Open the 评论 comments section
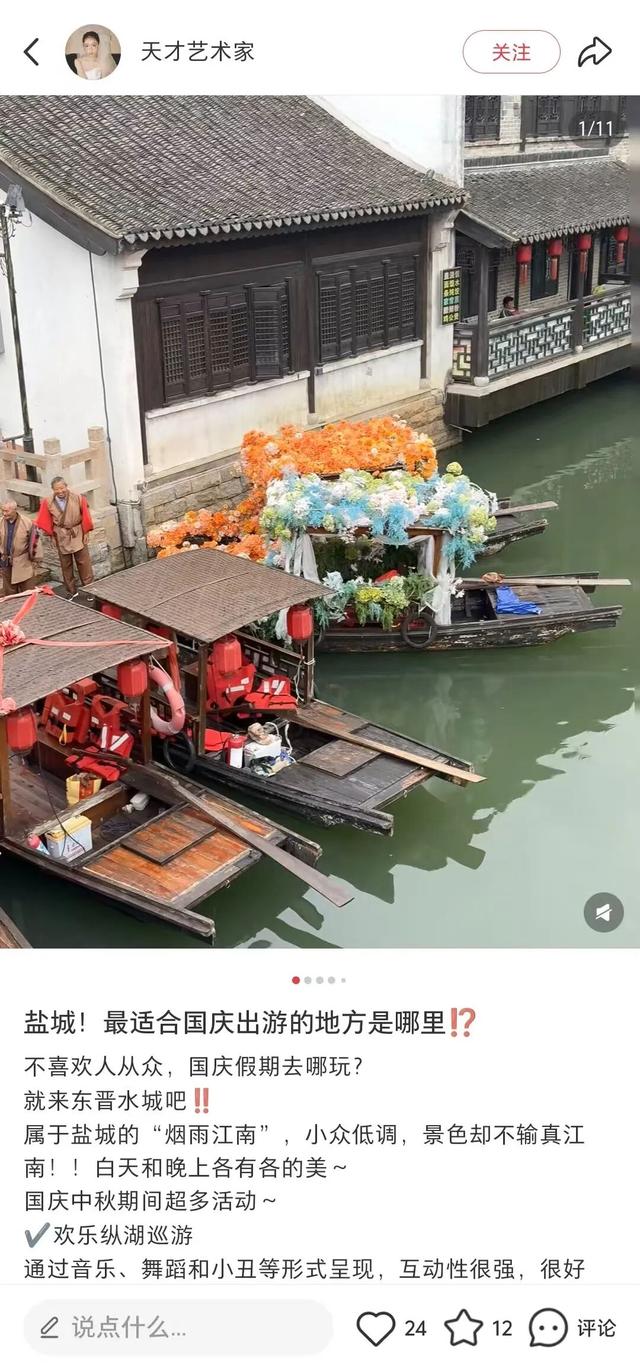This screenshot has height=1371, width=640. pyautogui.click(x=572, y=1327)
